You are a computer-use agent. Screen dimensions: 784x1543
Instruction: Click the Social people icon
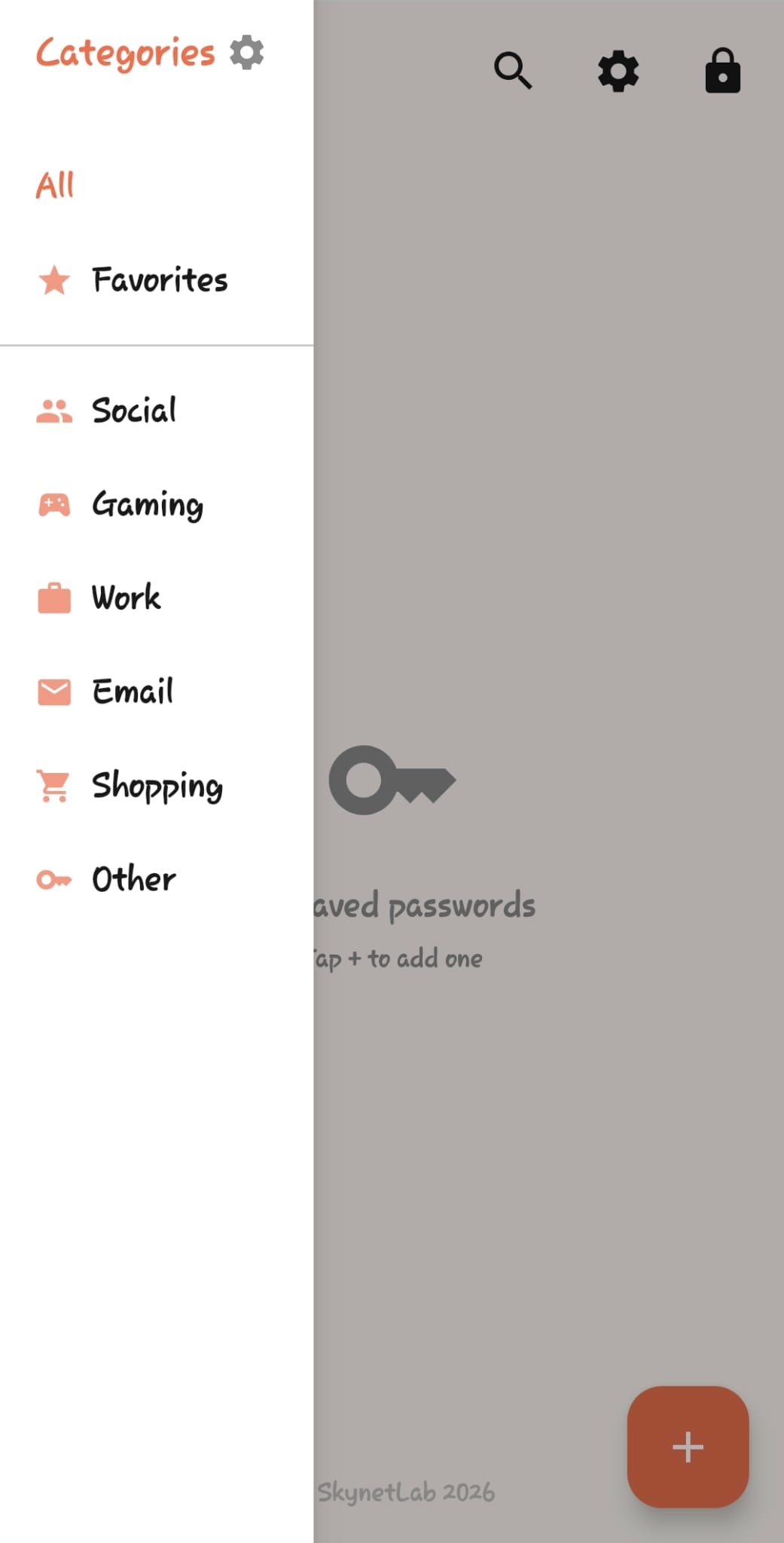pyautogui.click(x=53, y=410)
